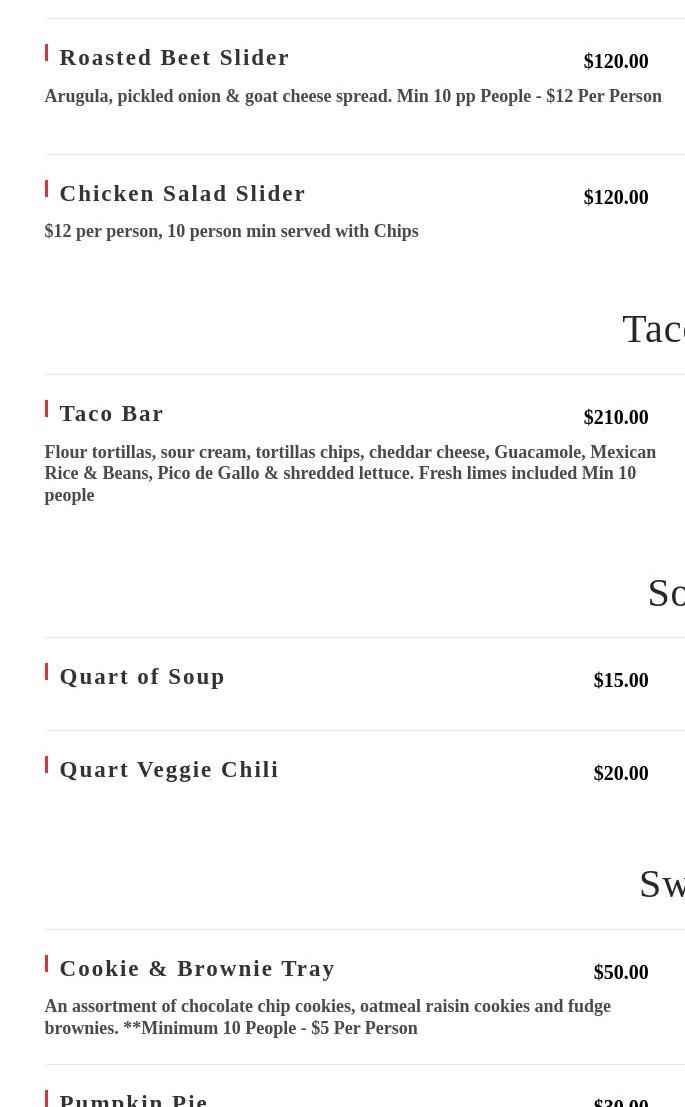Open the Taco Bar menu item
The width and height of the screenshot is (685, 1107).
click(111, 414)
